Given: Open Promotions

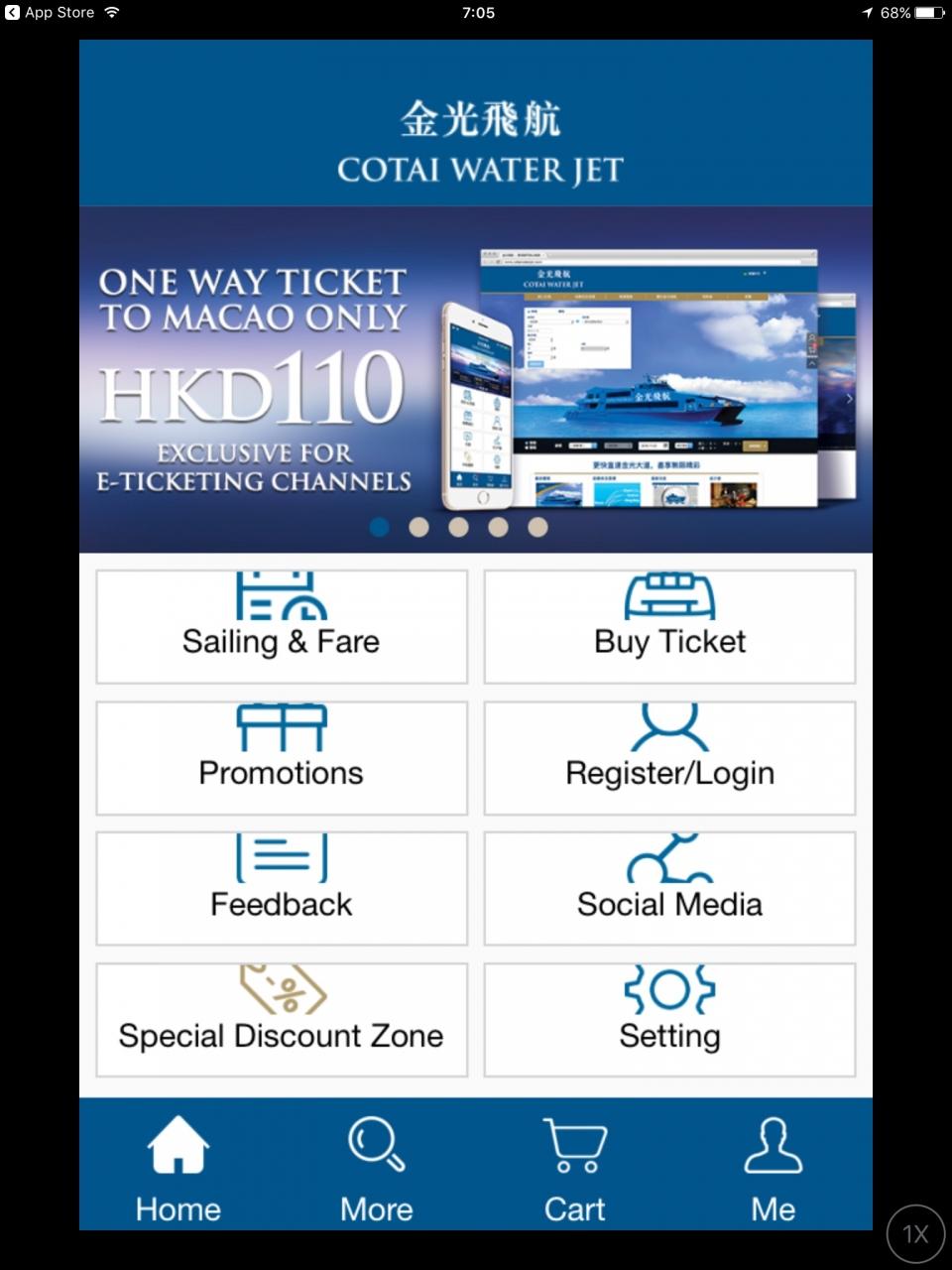Looking at the screenshot, I should coord(281,758).
